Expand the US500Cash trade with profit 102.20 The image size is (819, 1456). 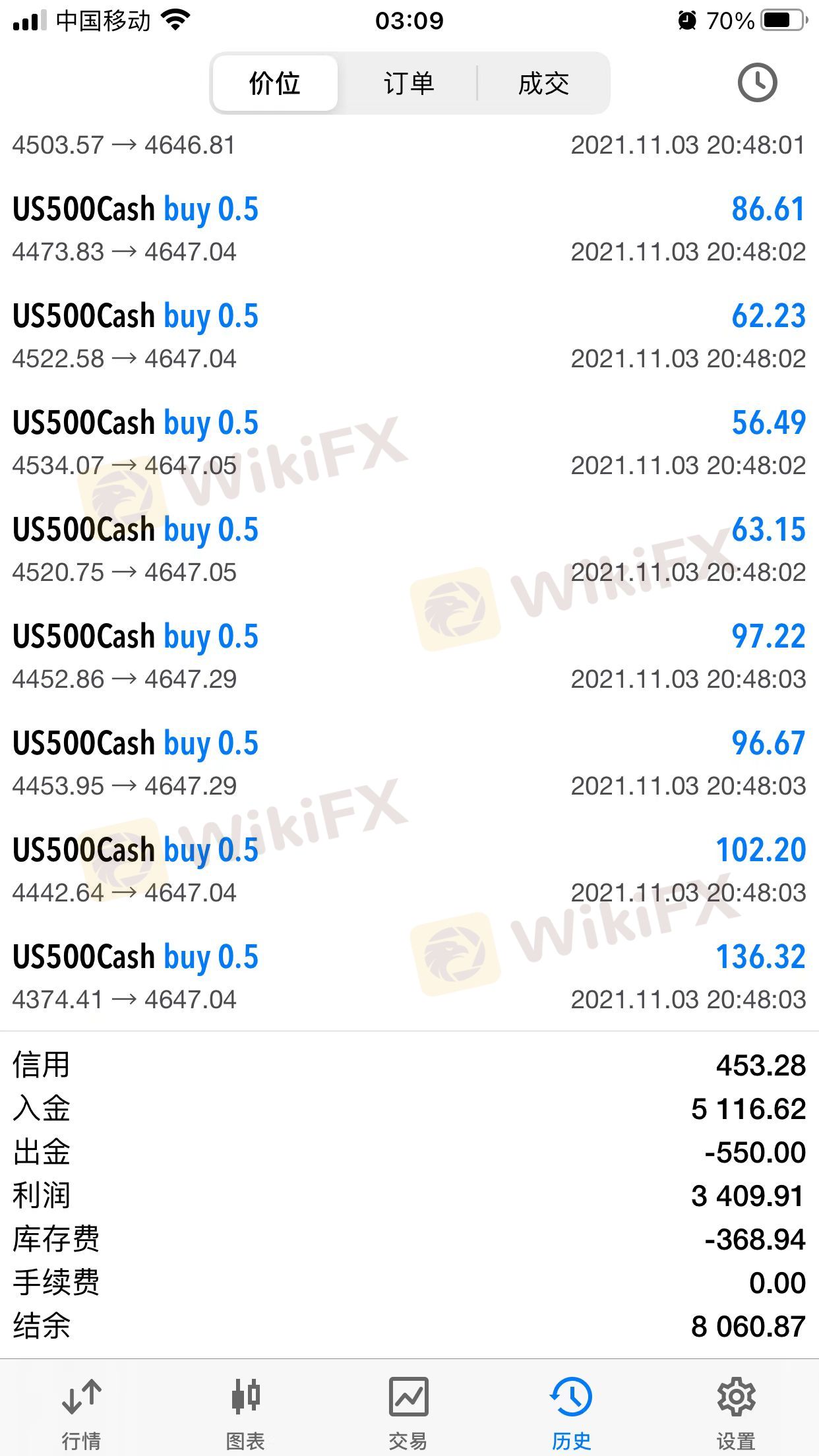(x=409, y=870)
